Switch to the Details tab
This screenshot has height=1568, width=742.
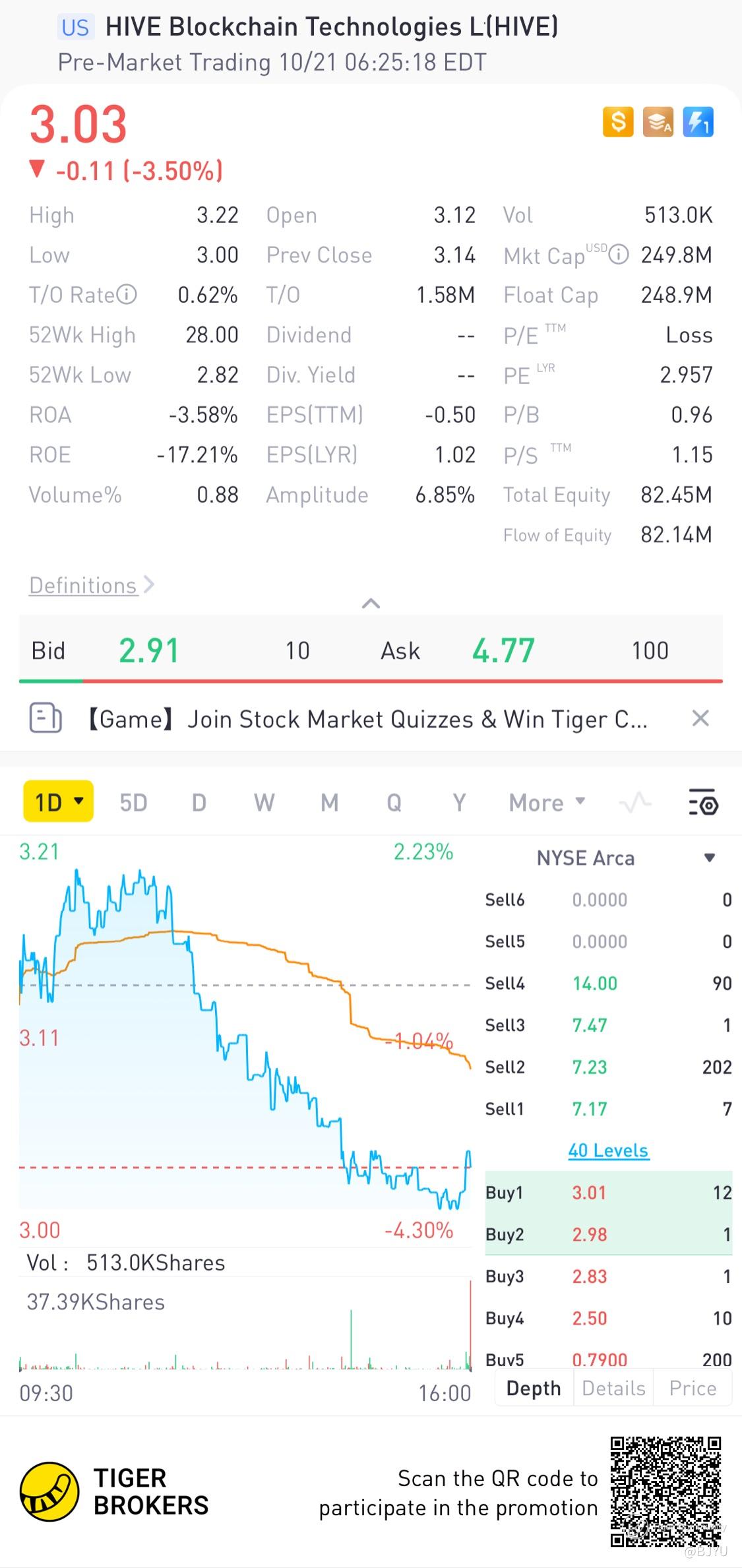click(613, 1388)
